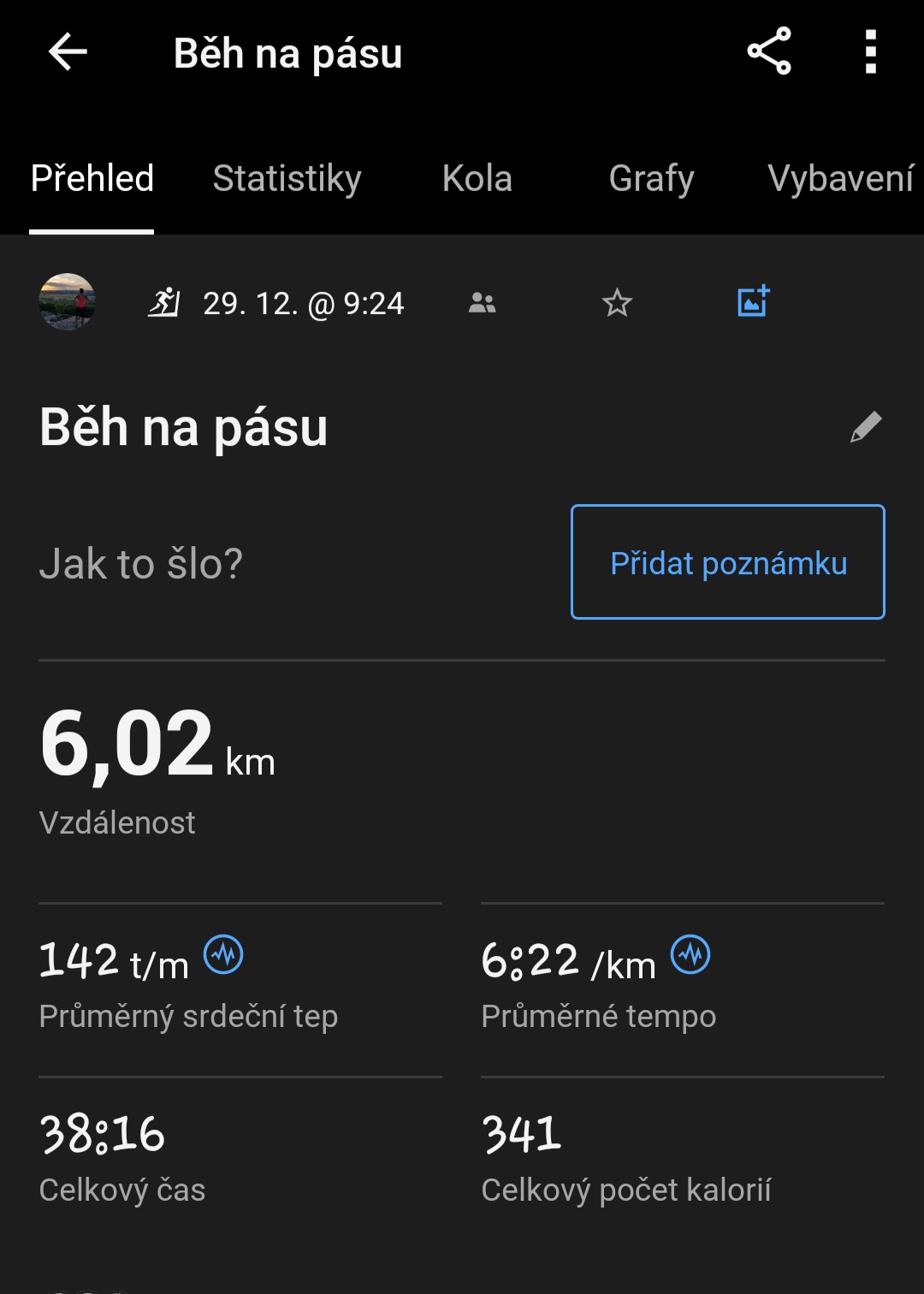Switch to the Statistiky tab

click(287, 179)
